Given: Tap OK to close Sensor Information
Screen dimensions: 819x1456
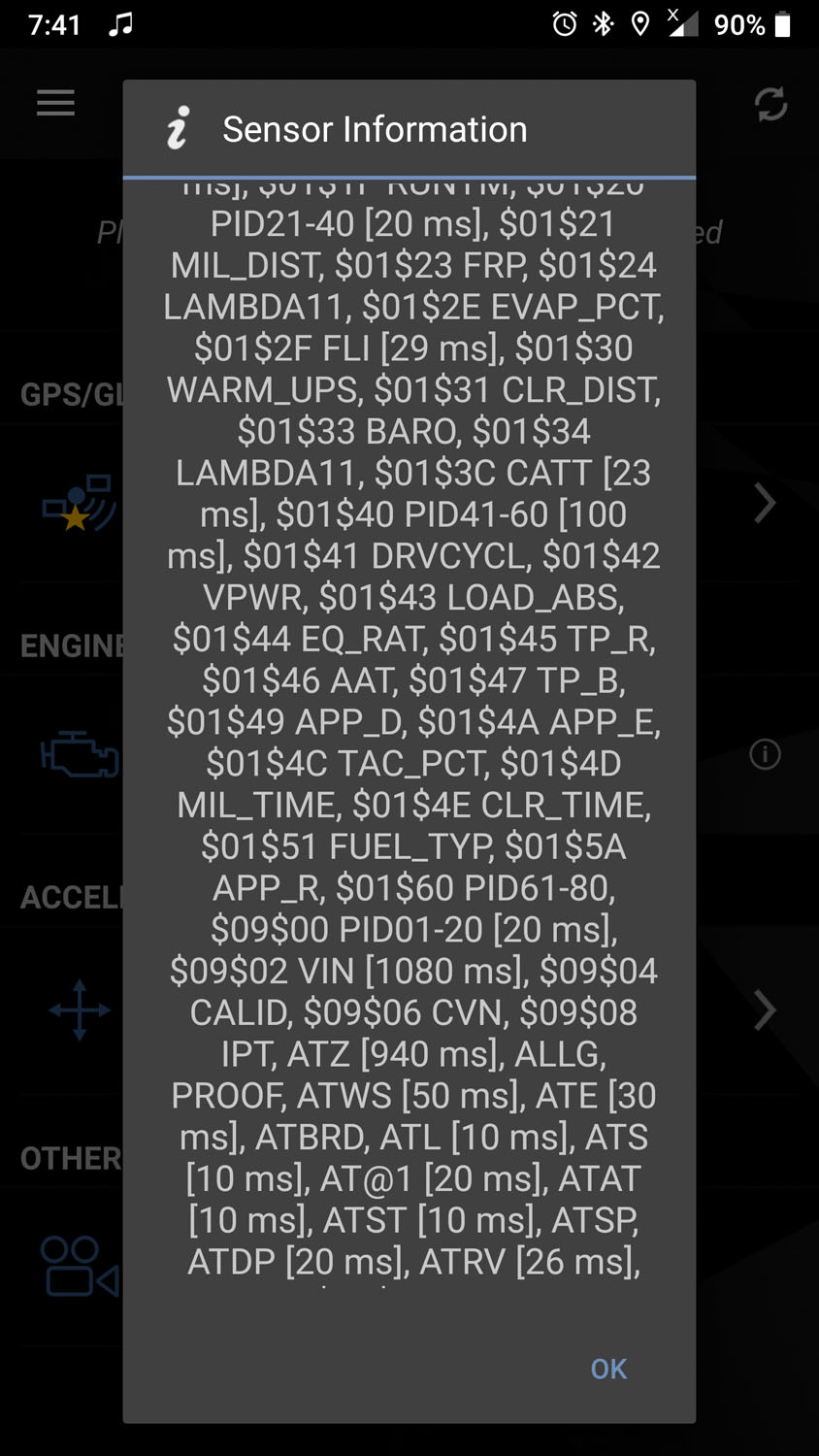Looking at the screenshot, I should tap(608, 1369).
